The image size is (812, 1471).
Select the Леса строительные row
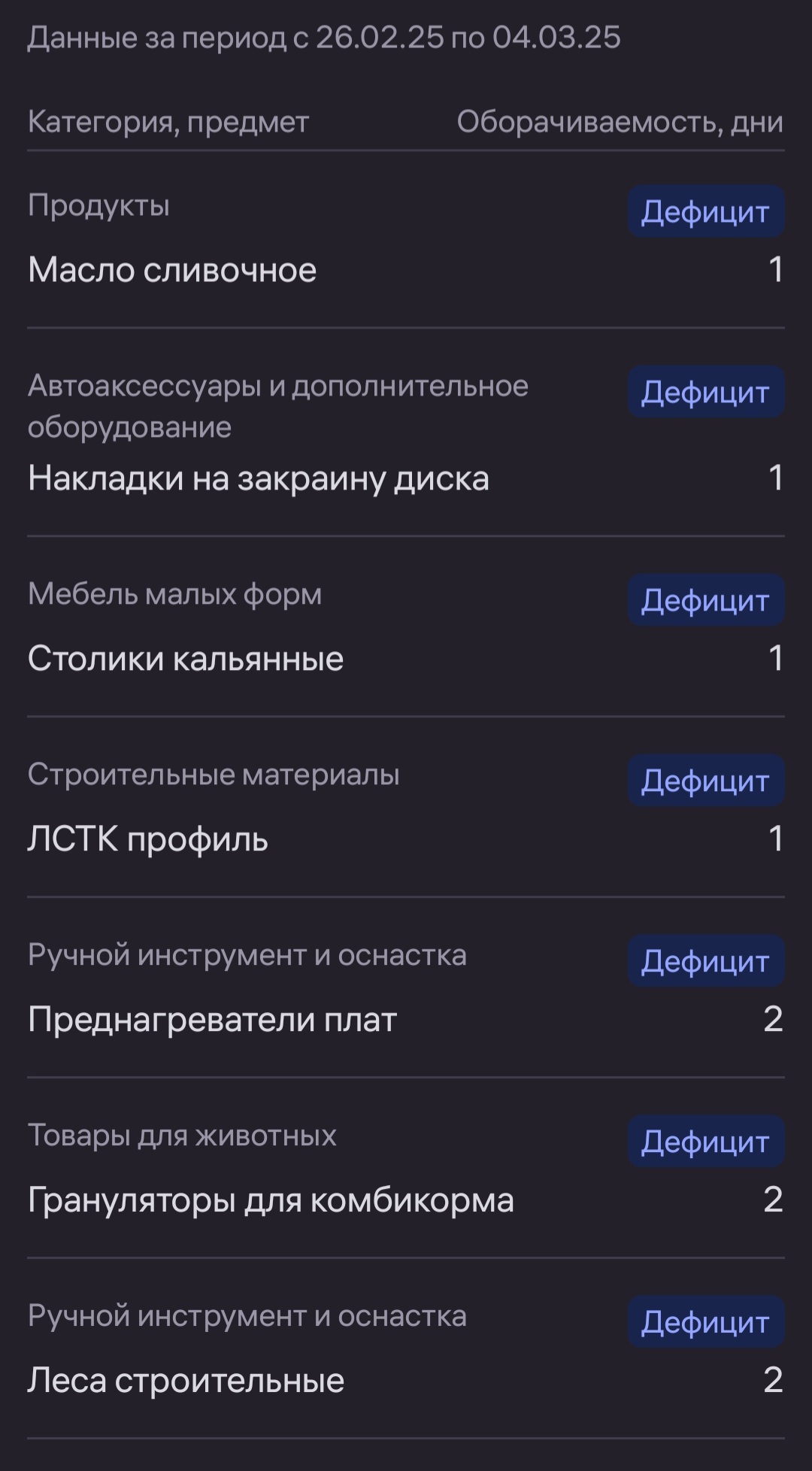[186, 1381]
